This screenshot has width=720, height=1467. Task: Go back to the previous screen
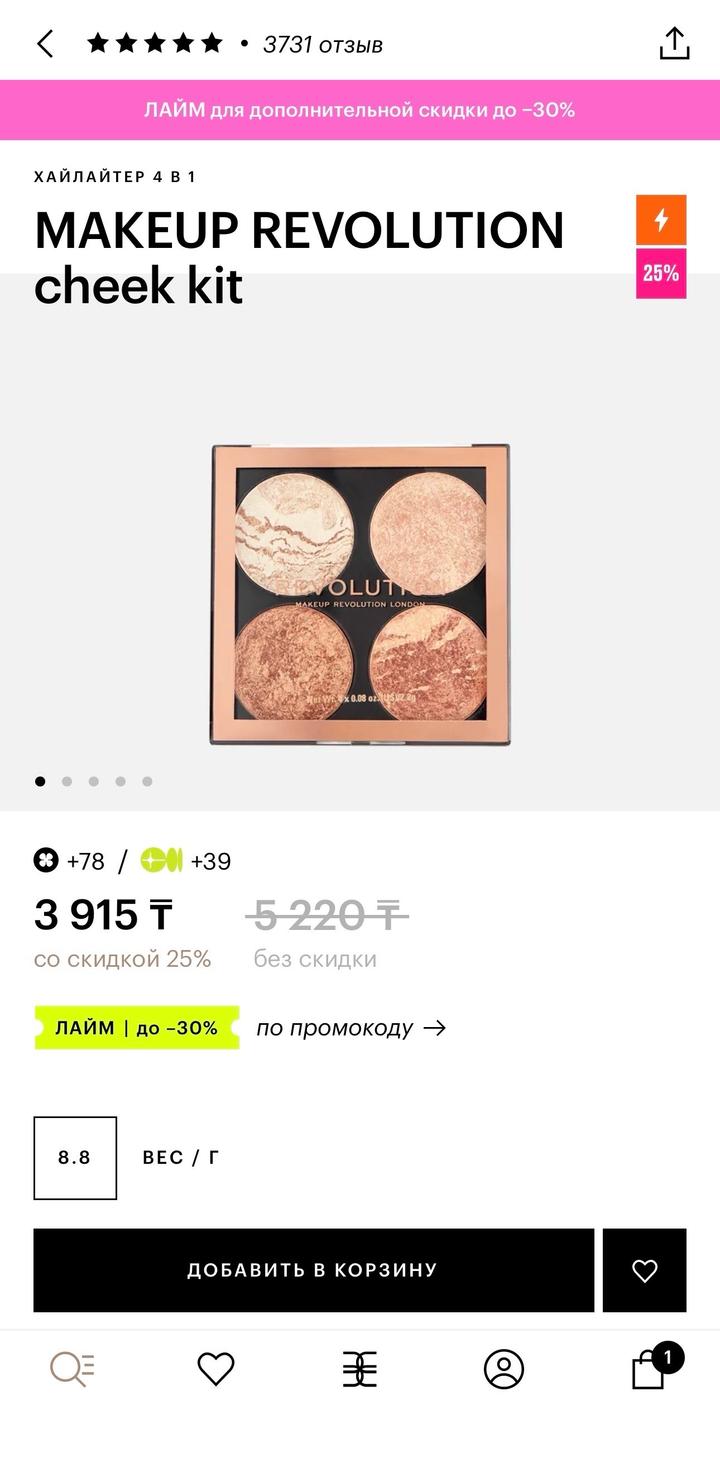coord(45,44)
